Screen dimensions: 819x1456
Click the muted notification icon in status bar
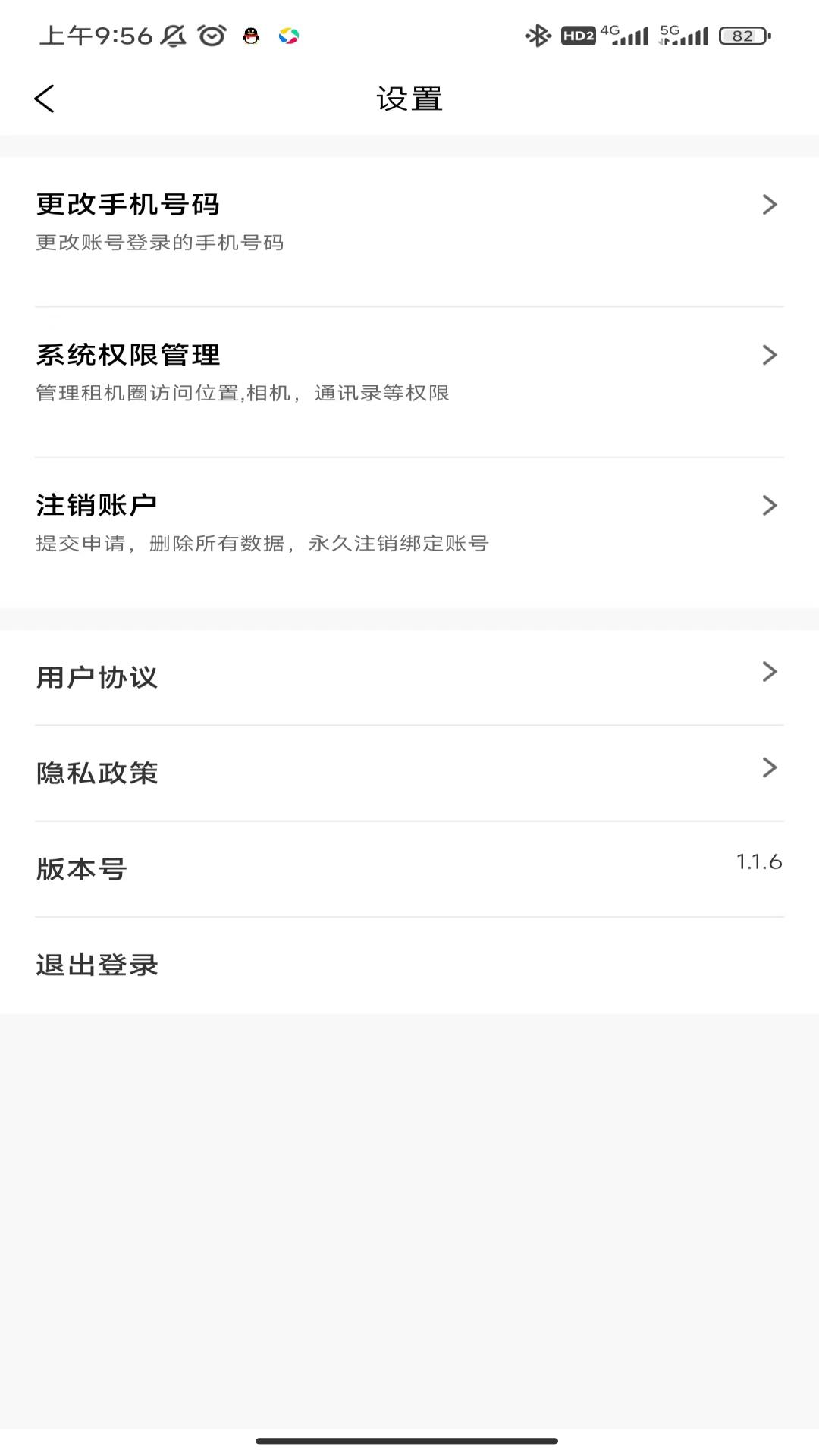click(172, 34)
